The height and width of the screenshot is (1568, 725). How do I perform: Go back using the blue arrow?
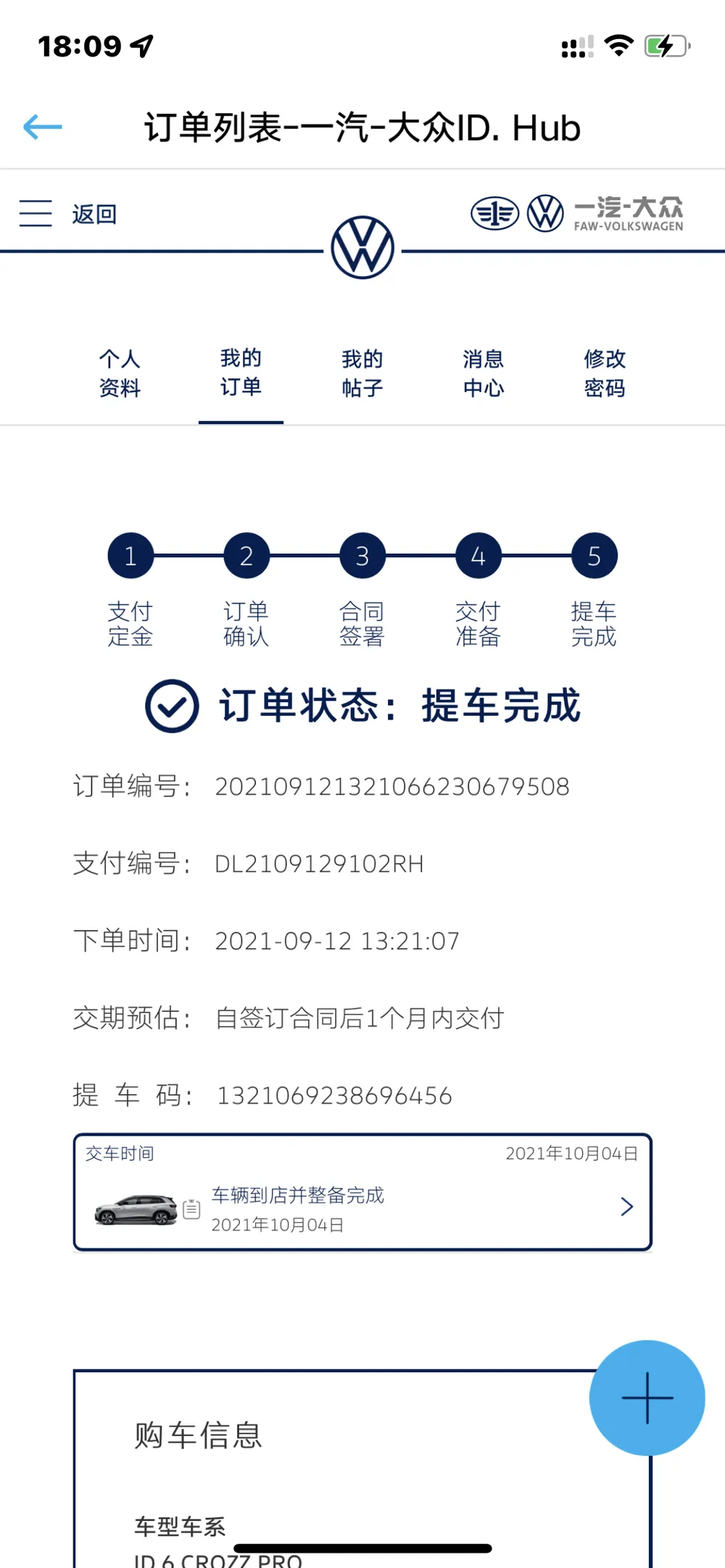click(43, 128)
